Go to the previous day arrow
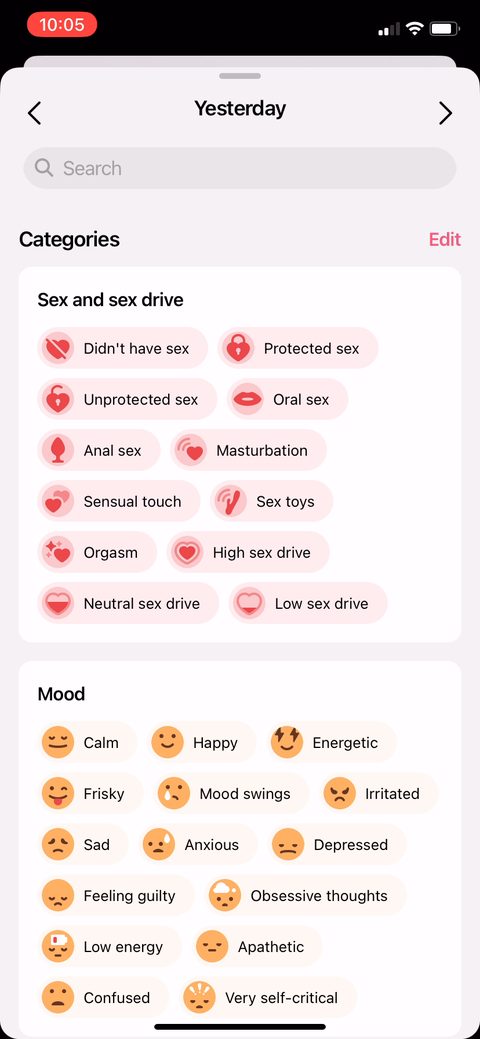The image size is (480, 1039). point(34,113)
